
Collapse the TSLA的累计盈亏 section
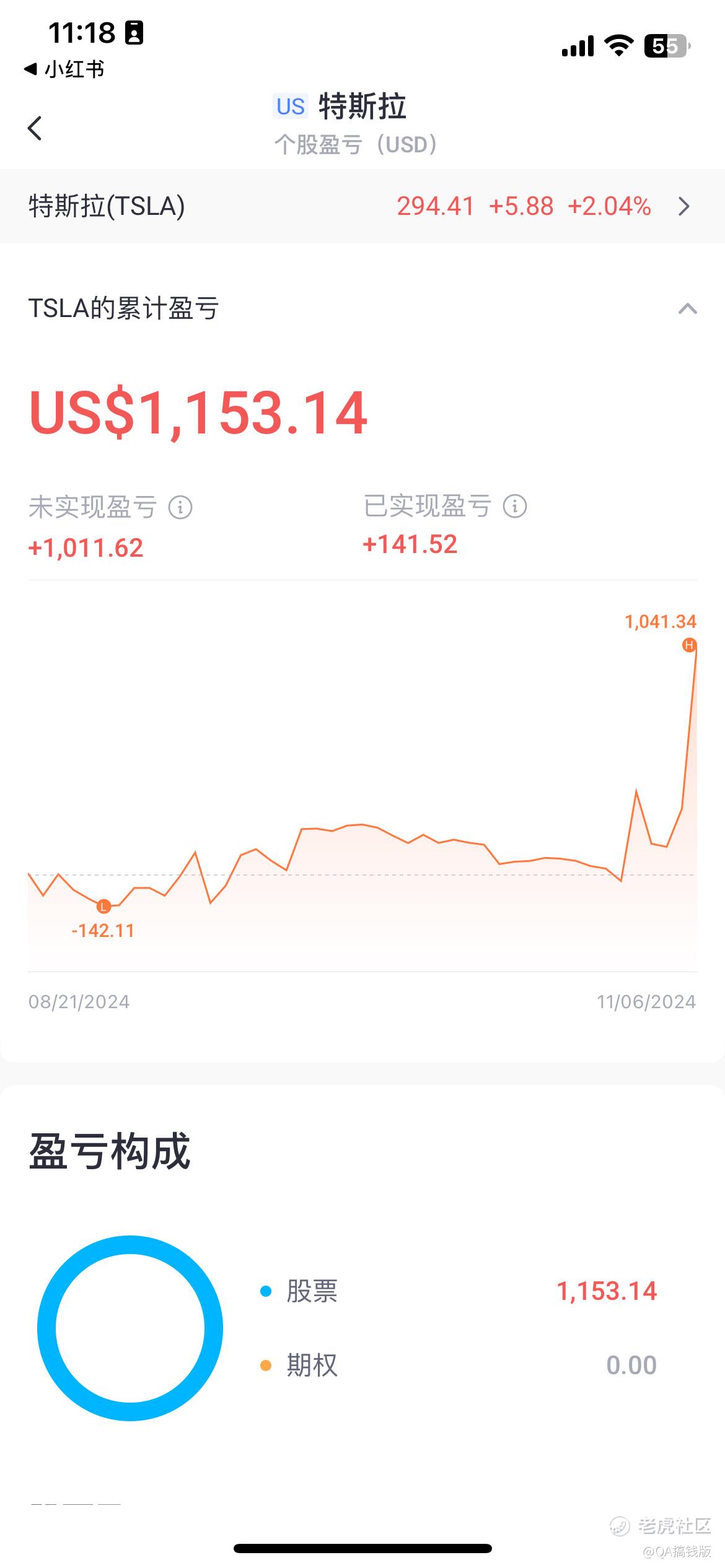687,308
